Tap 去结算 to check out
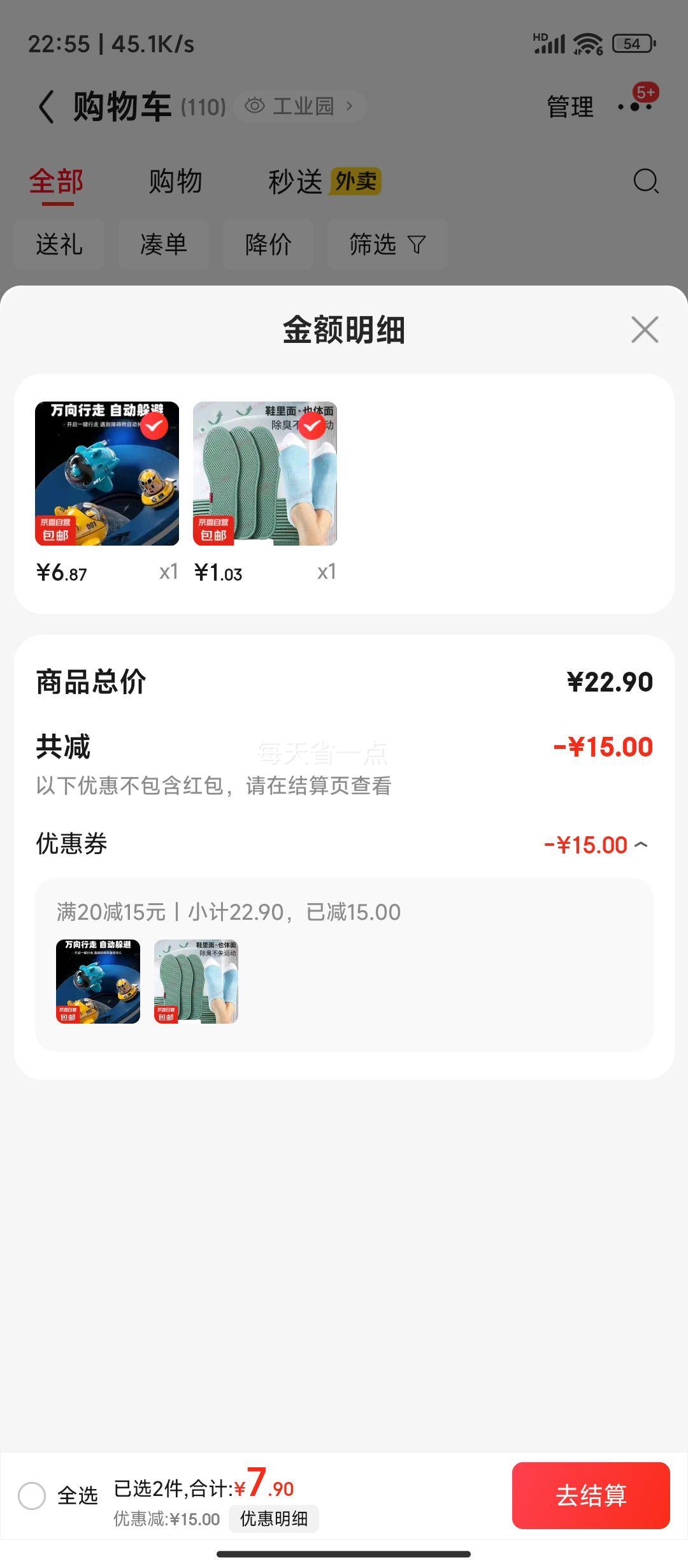The image size is (688, 1568). [591, 1495]
